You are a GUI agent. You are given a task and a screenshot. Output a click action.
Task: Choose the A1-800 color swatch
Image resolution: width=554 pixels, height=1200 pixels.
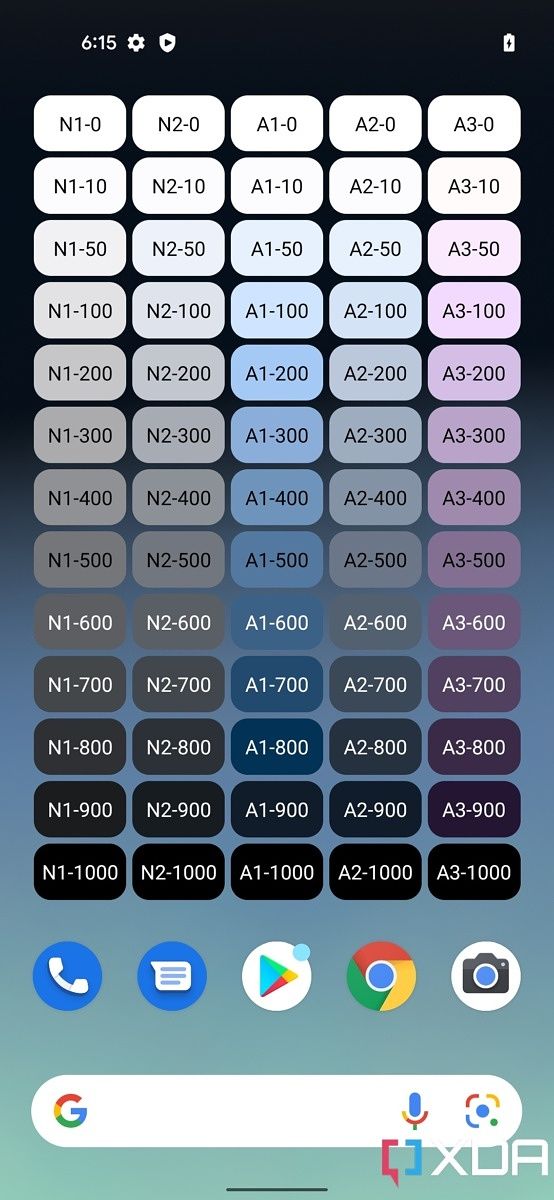click(x=277, y=747)
